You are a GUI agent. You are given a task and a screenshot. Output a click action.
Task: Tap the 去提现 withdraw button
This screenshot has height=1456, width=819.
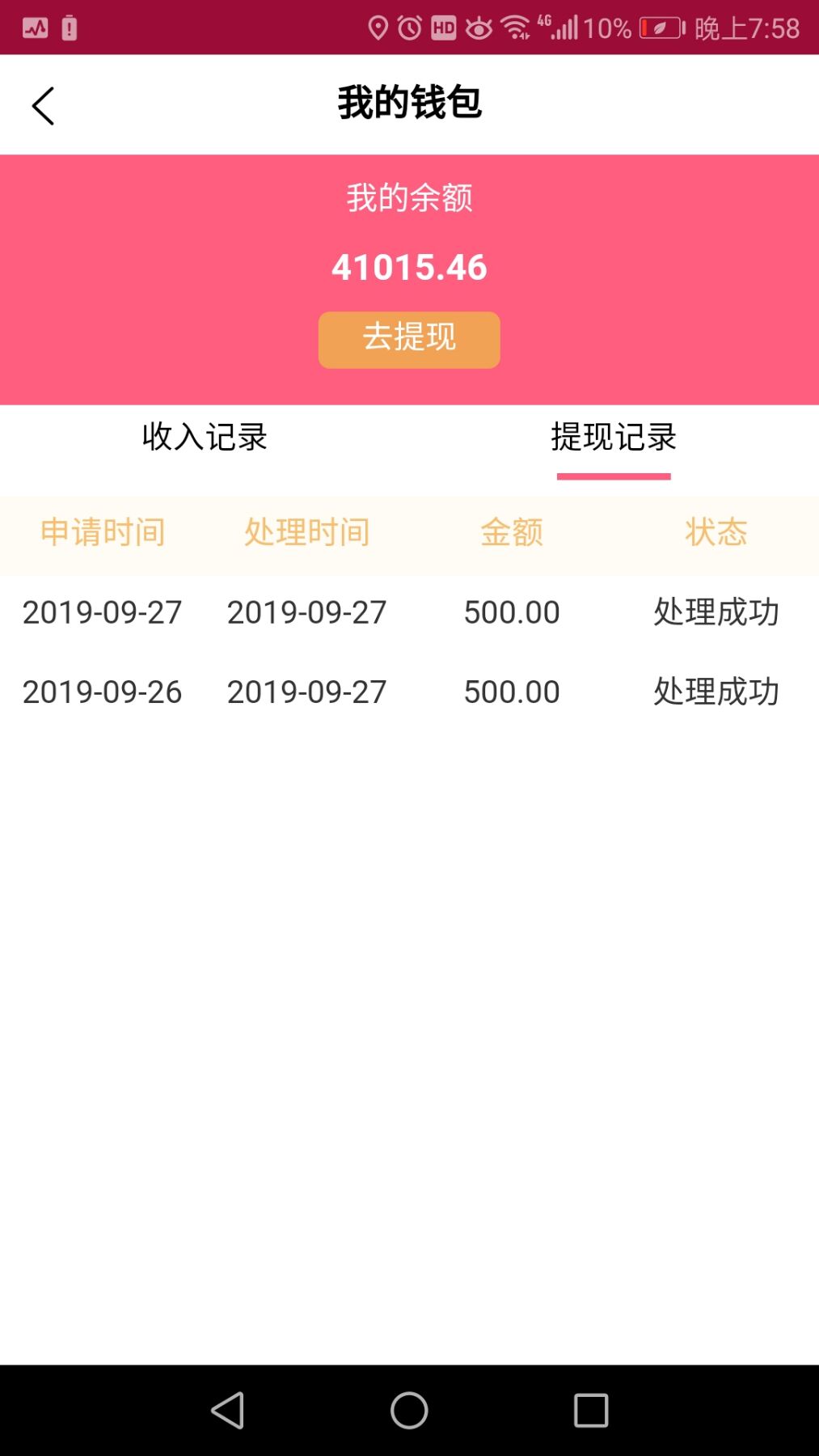click(x=409, y=340)
